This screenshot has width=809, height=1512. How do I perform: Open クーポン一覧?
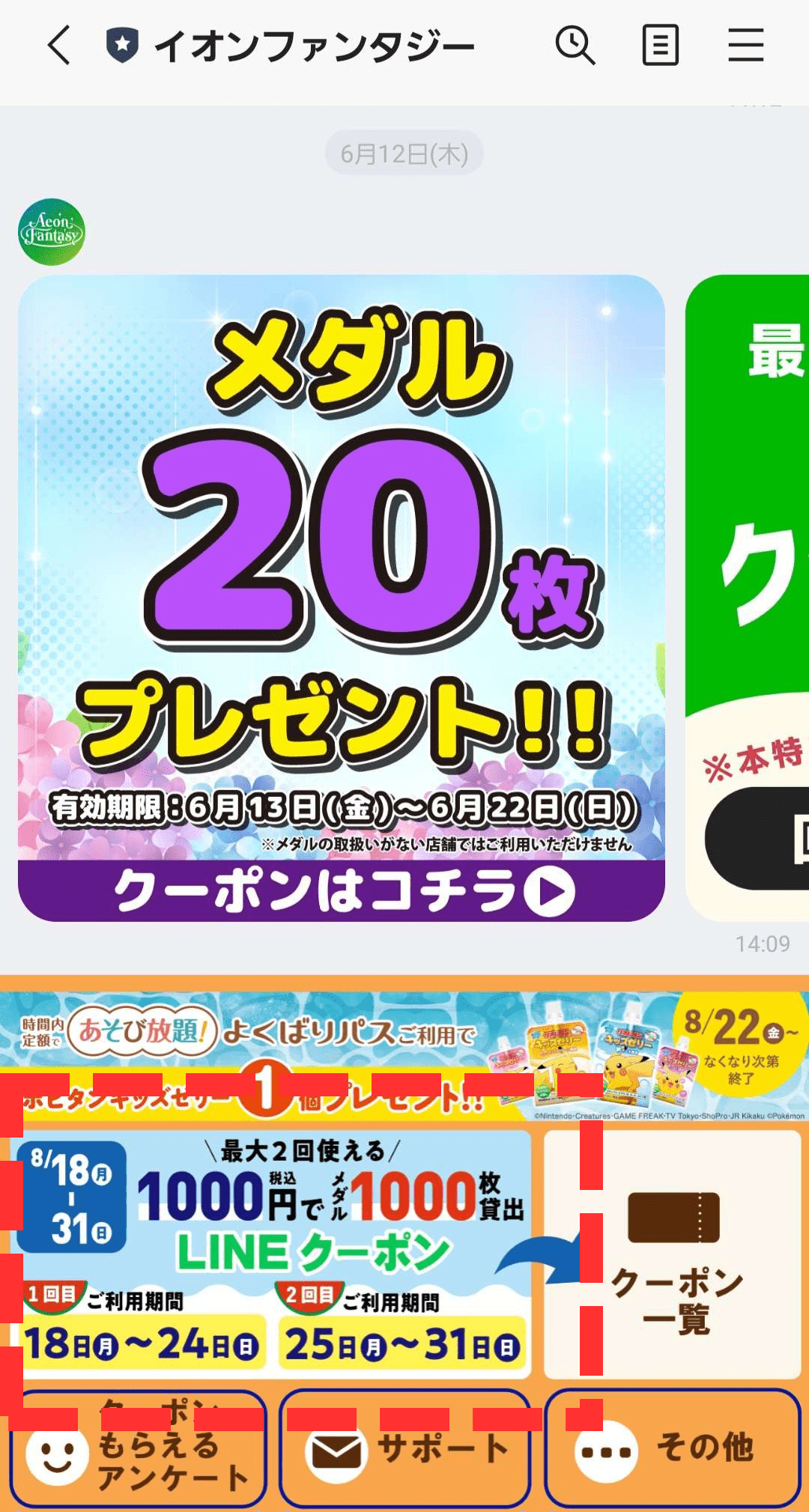click(x=673, y=1254)
